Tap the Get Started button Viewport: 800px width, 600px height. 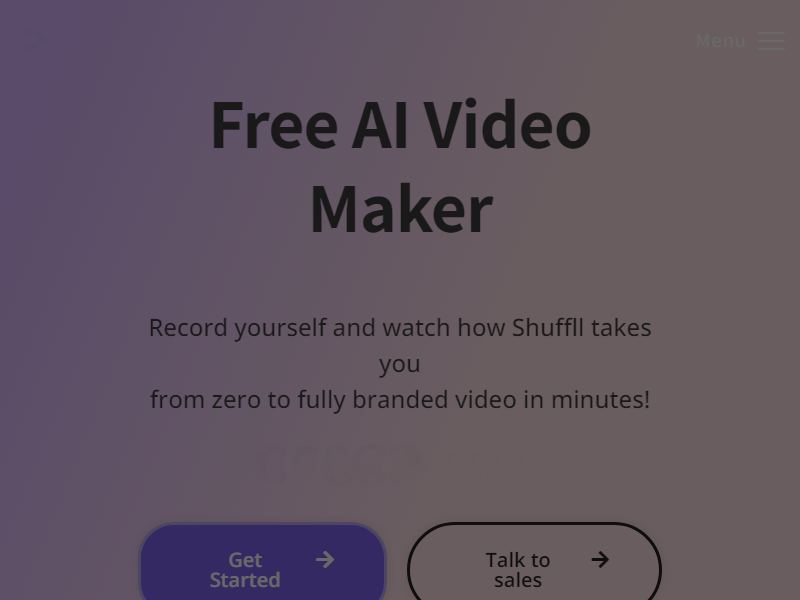pos(262,568)
